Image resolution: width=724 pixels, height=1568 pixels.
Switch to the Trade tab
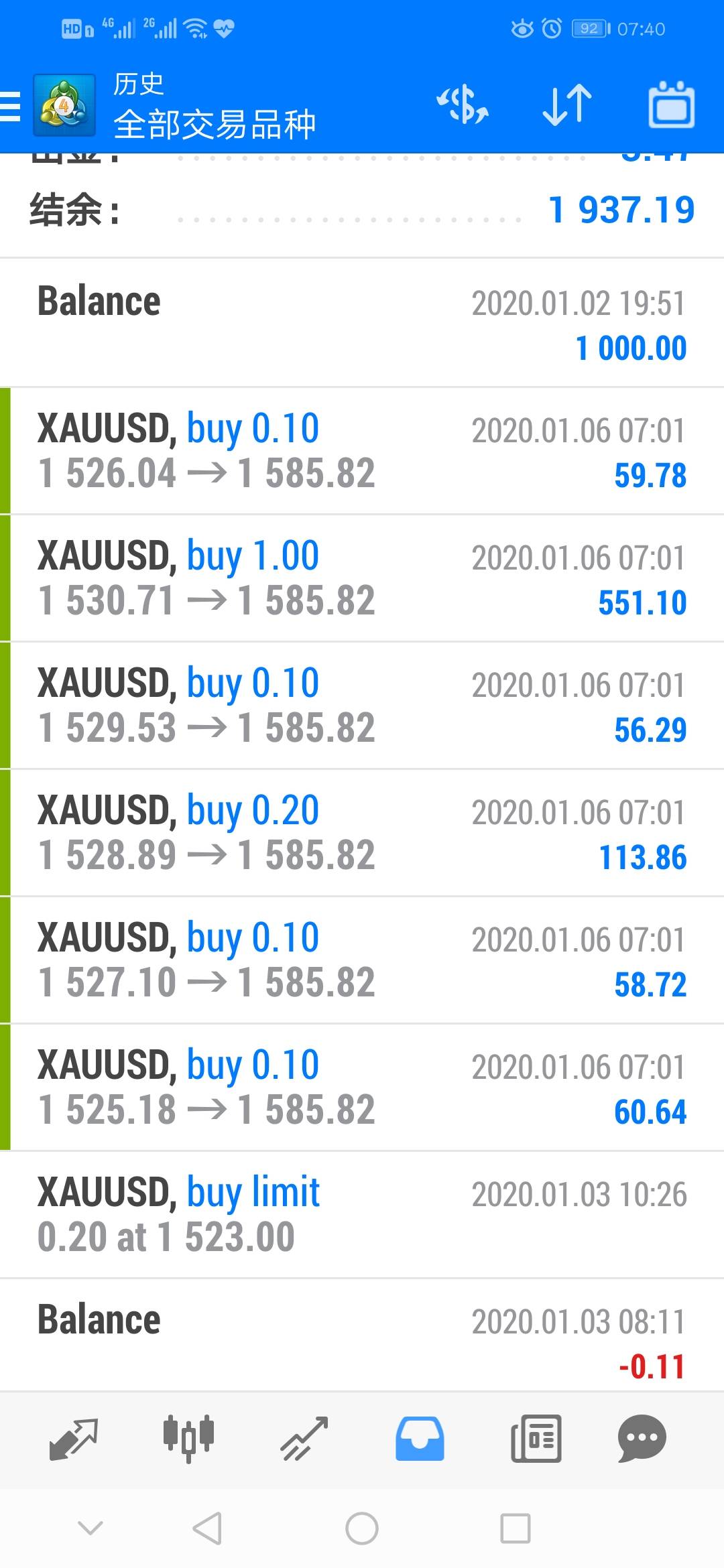coord(304,1439)
